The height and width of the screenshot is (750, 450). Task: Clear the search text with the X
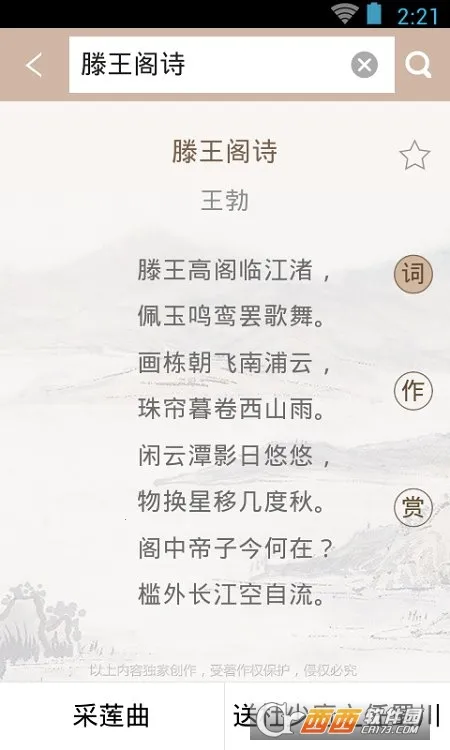pos(364,65)
